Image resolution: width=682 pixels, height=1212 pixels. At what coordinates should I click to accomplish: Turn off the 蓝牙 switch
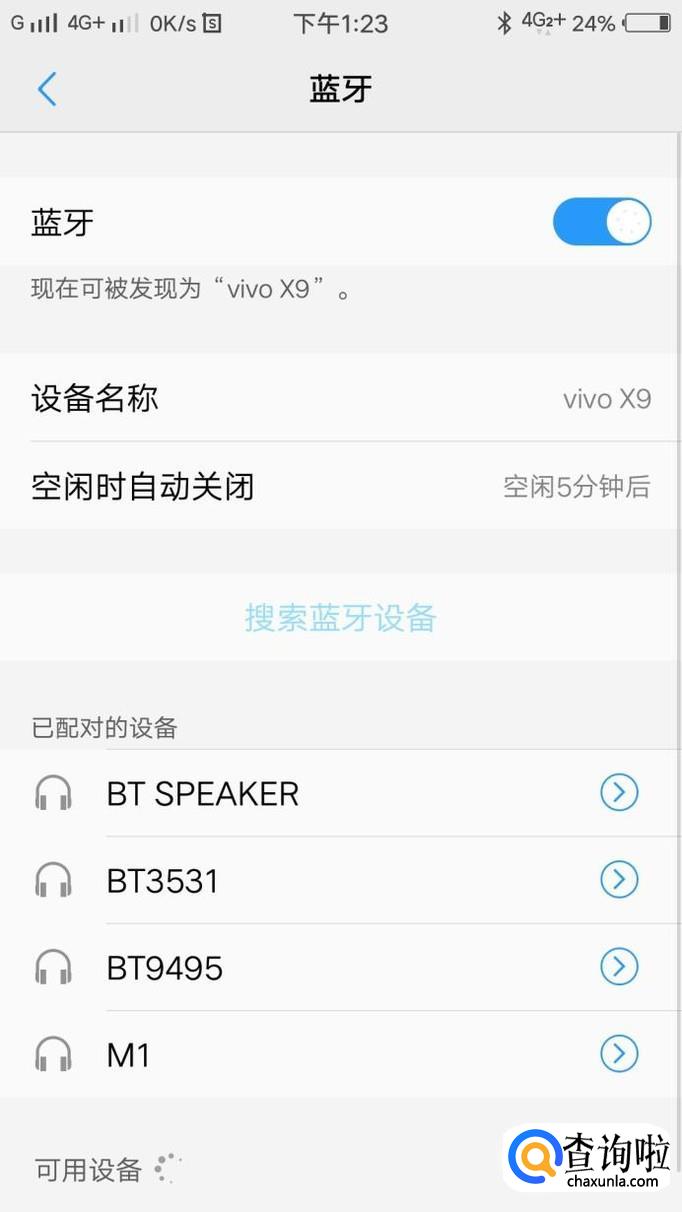[601, 222]
